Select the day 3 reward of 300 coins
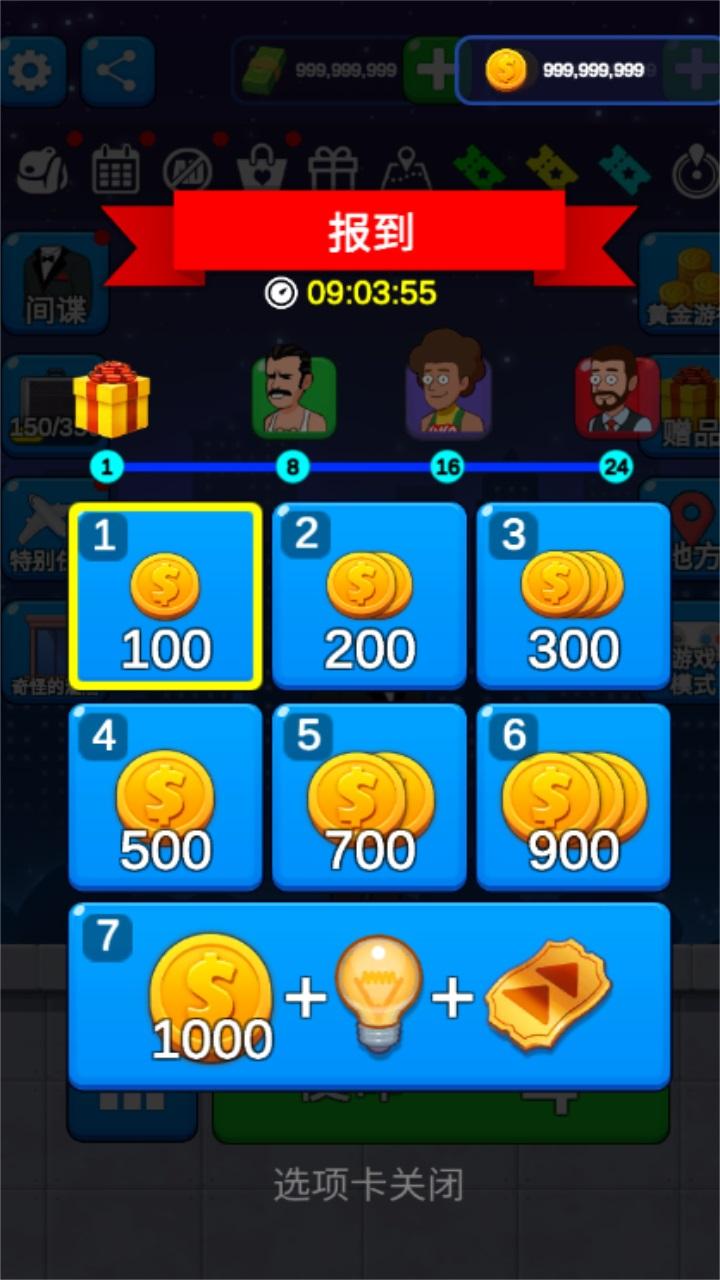 (x=573, y=597)
